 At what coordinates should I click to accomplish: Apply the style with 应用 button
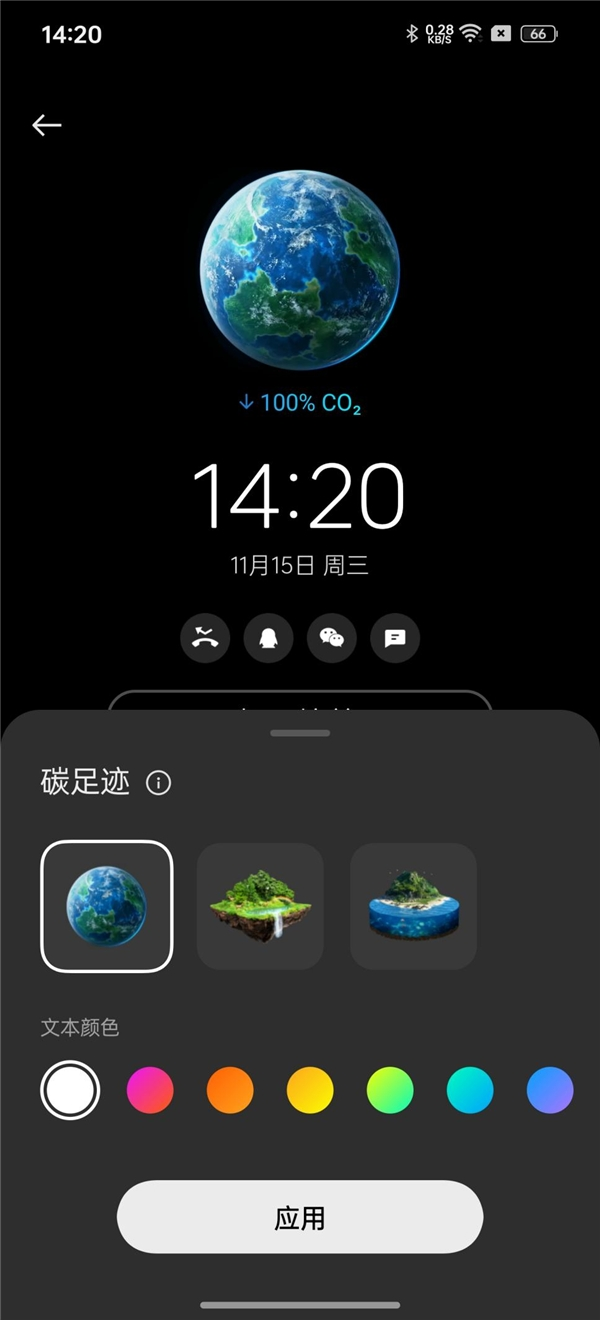pyautogui.click(x=300, y=1217)
